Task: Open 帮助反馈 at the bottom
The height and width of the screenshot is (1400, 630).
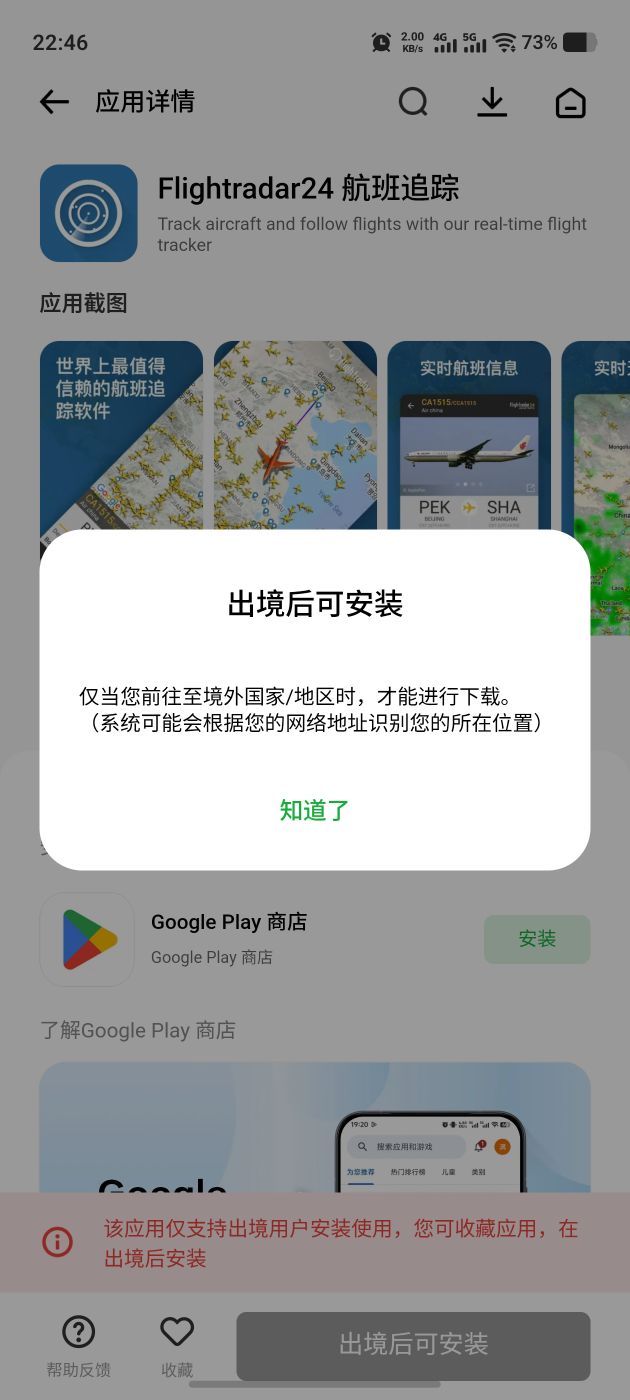Action: point(78,1345)
